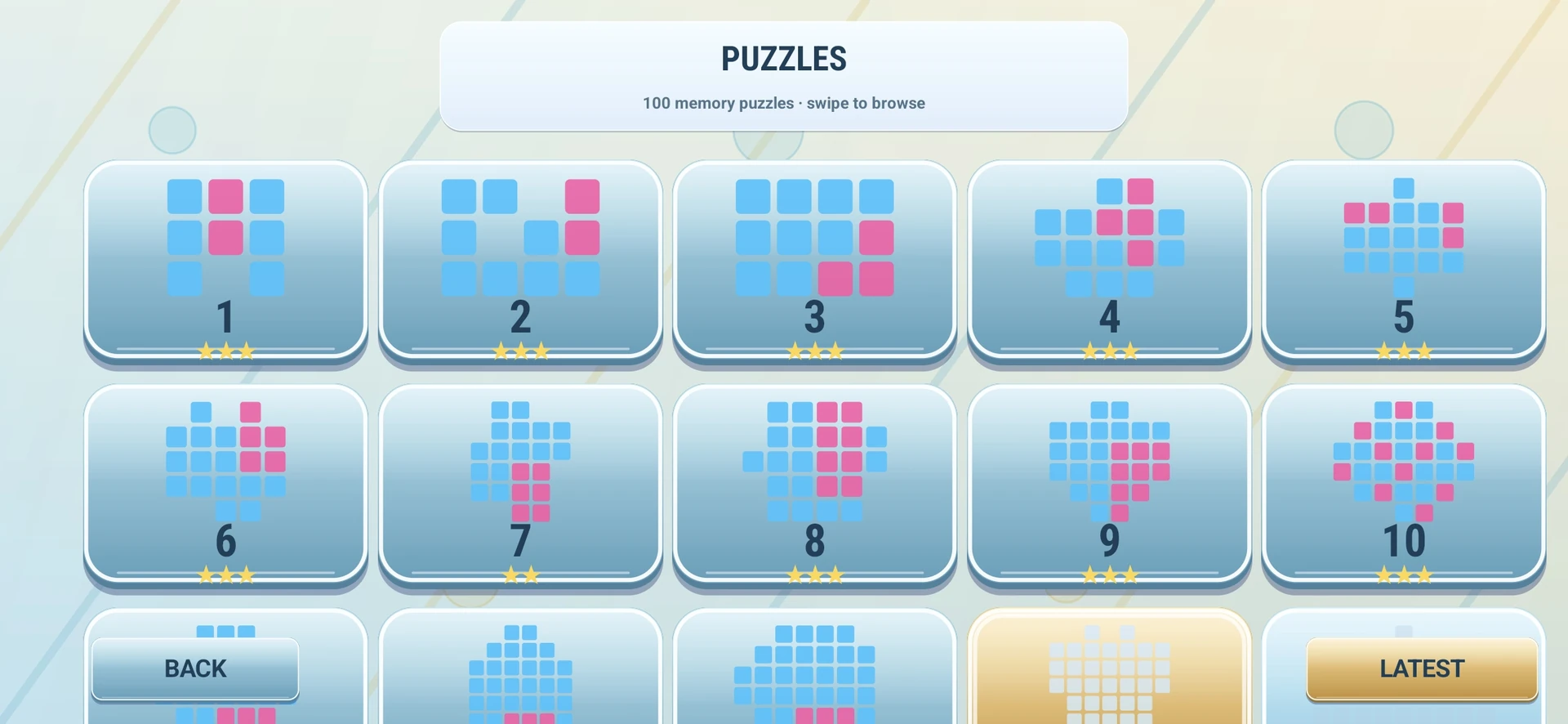This screenshot has height=724, width=1568.
Task: Go back with the BACK button
Action: (195, 668)
